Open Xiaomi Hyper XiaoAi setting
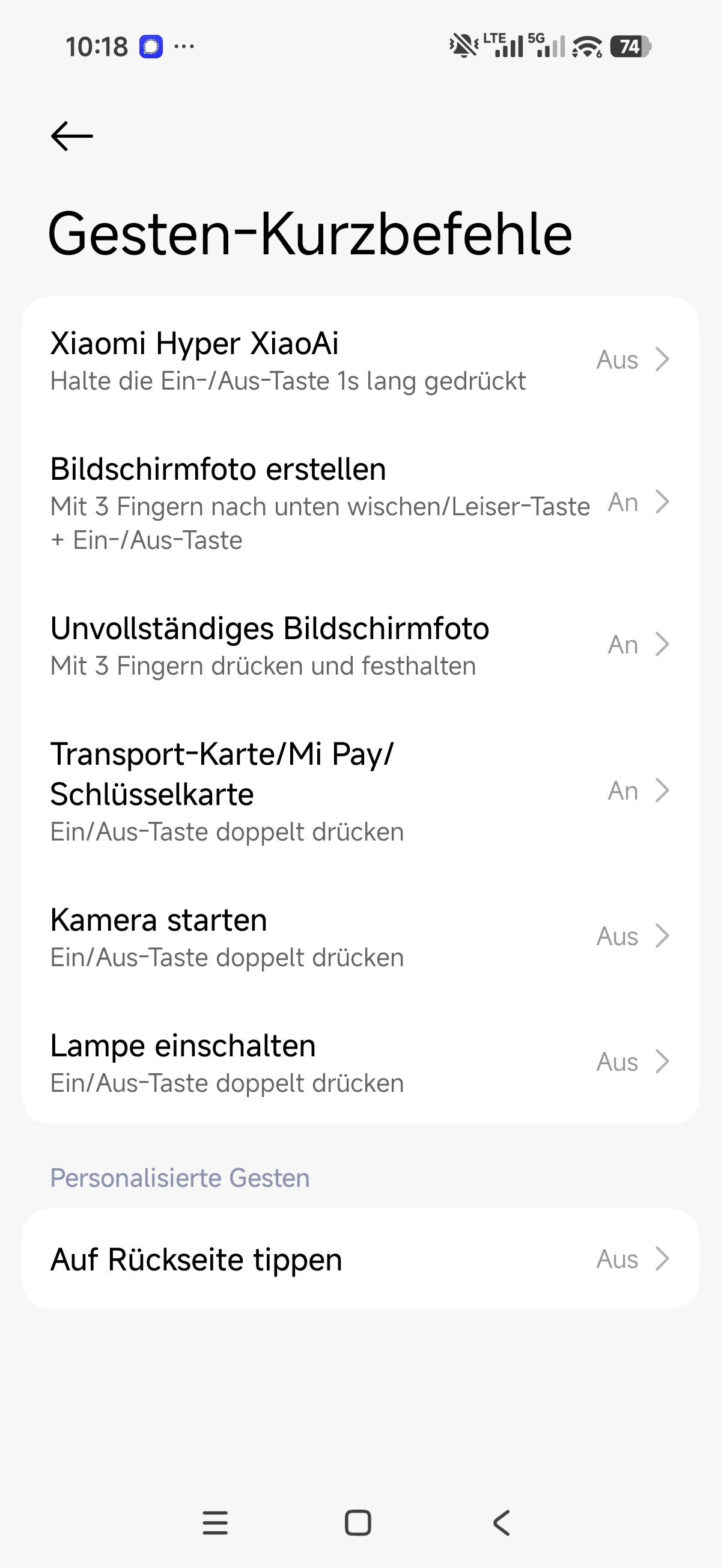Screen dimensions: 721x1568 (x=359, y=360)
